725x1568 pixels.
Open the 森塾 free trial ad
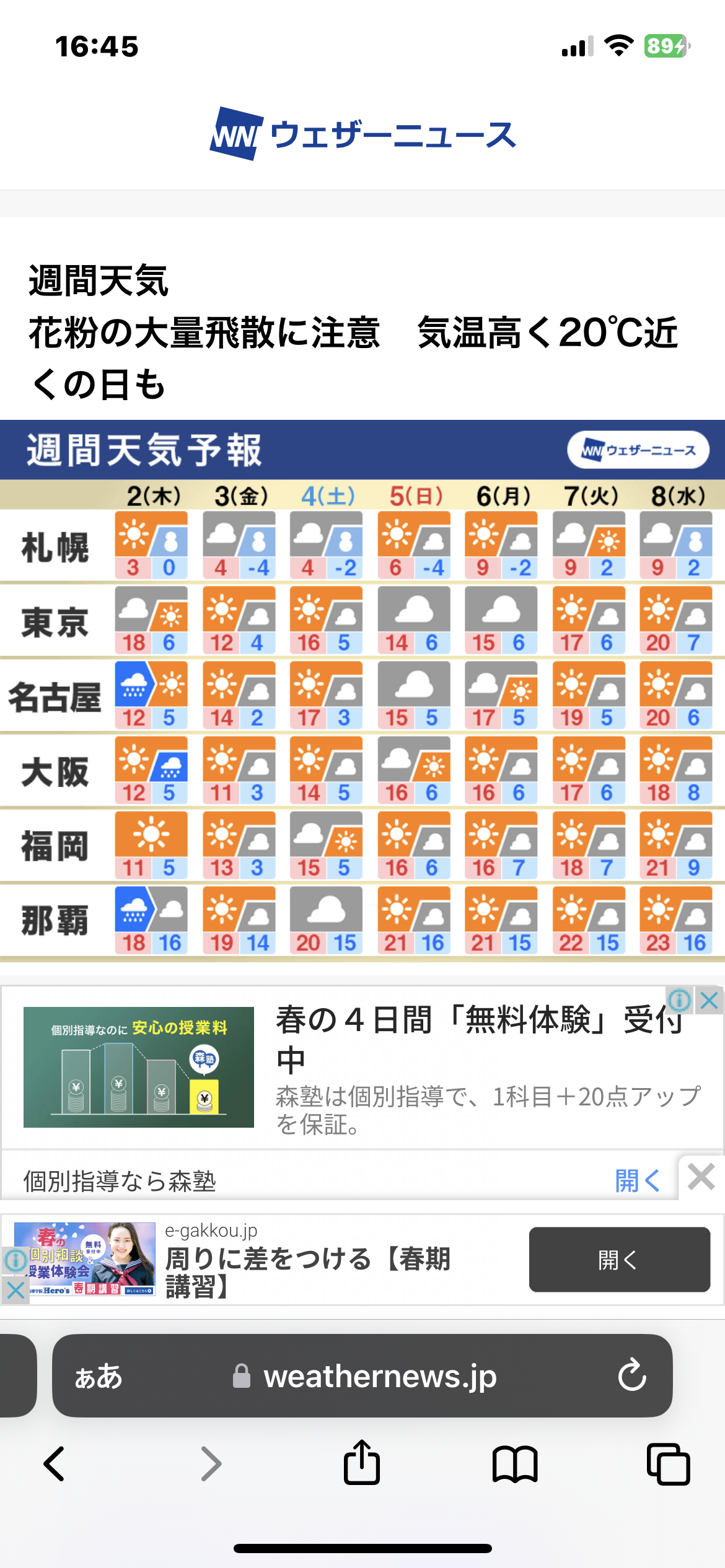pyautogui.click(x=362, y=1069)
